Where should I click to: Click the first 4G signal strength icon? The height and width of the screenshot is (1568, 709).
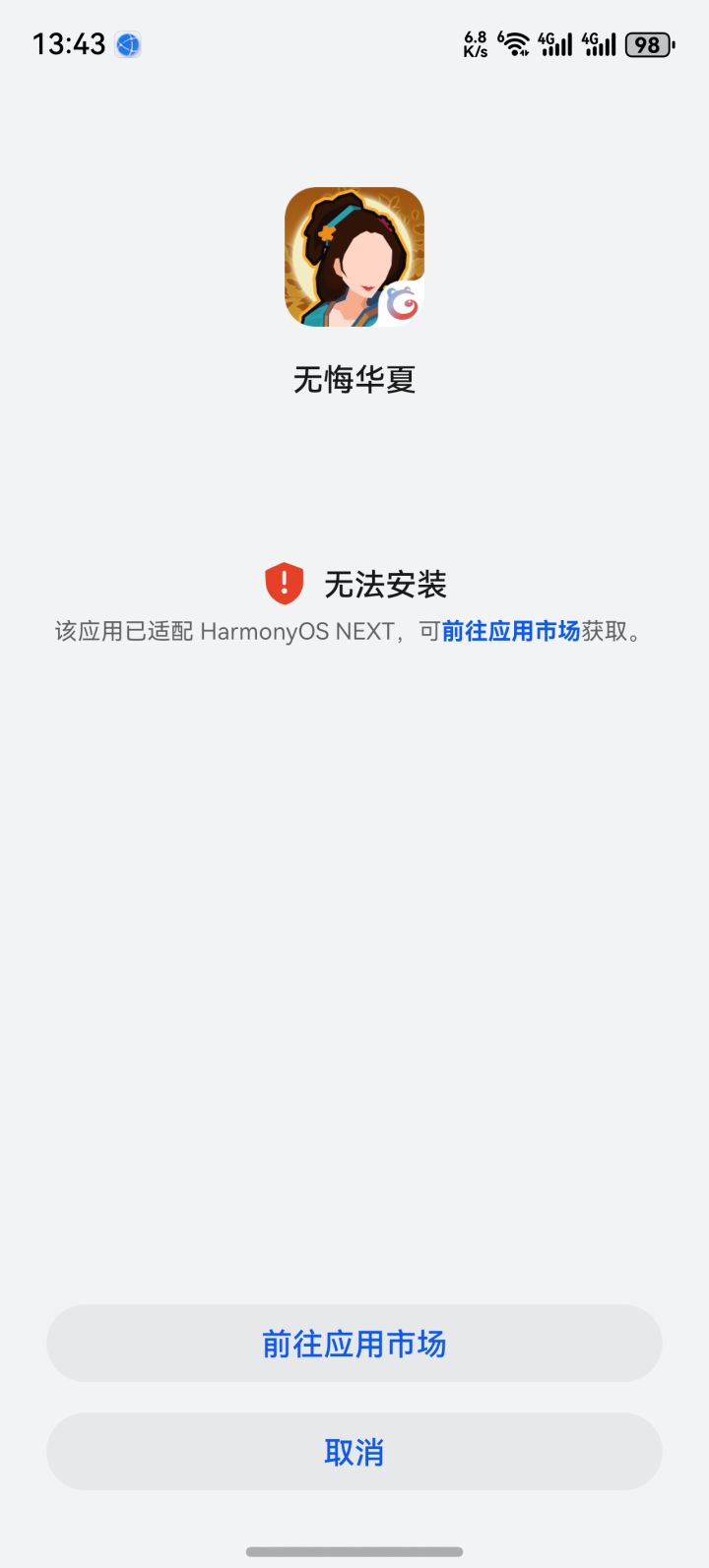click(553, 43)
